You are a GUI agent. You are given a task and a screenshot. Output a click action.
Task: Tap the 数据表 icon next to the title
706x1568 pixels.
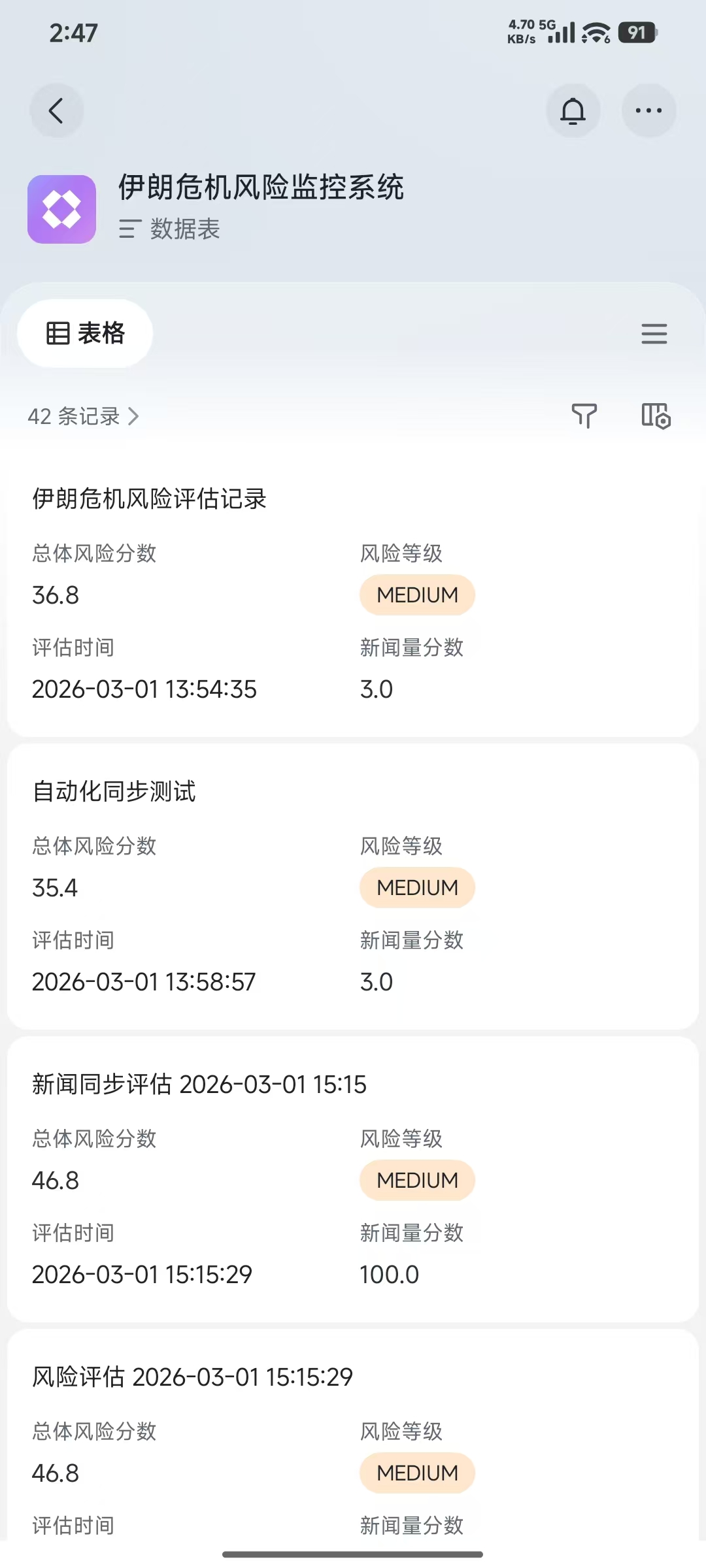[129, 229]
